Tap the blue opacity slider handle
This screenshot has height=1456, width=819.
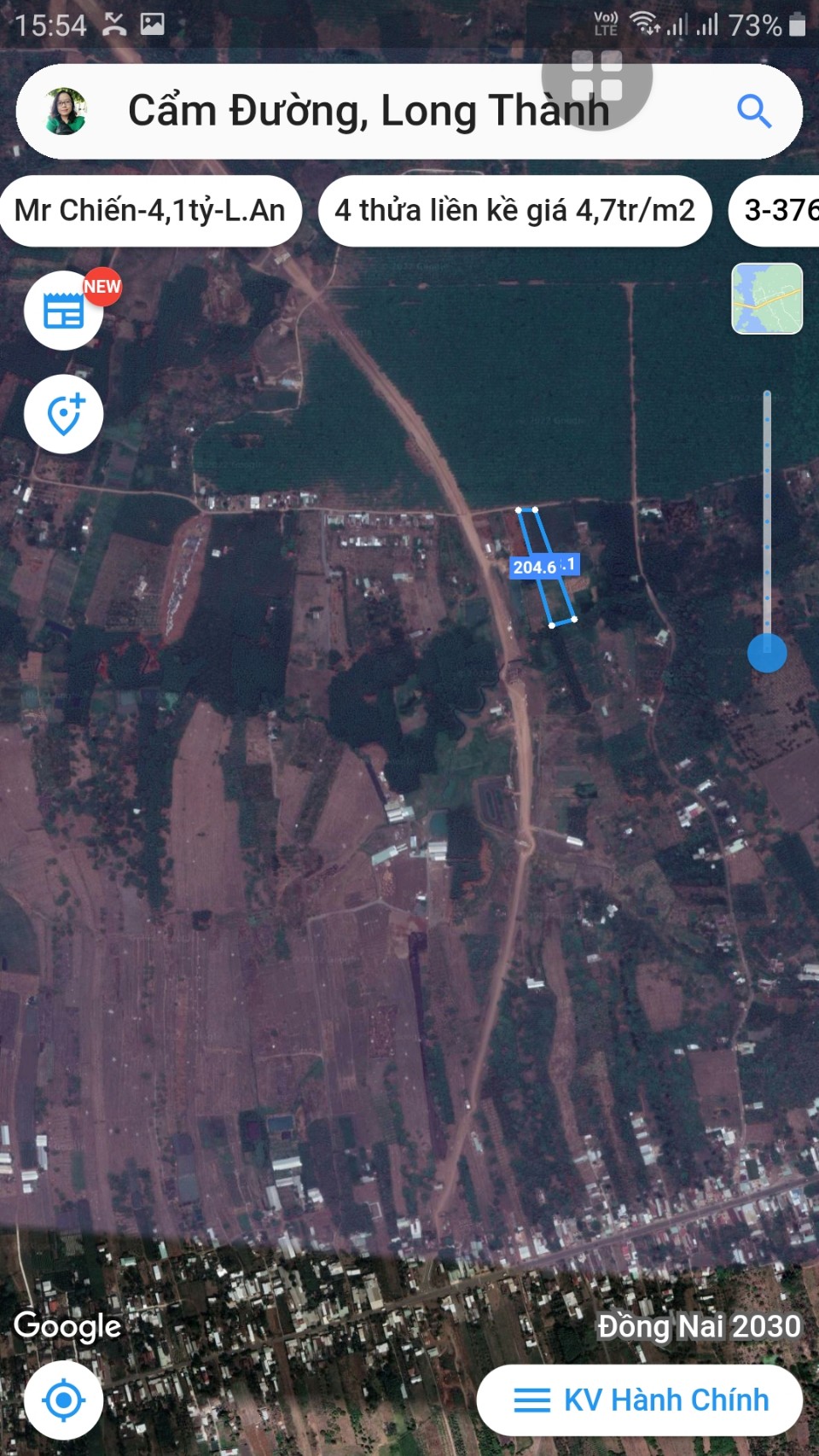(767, 653)
